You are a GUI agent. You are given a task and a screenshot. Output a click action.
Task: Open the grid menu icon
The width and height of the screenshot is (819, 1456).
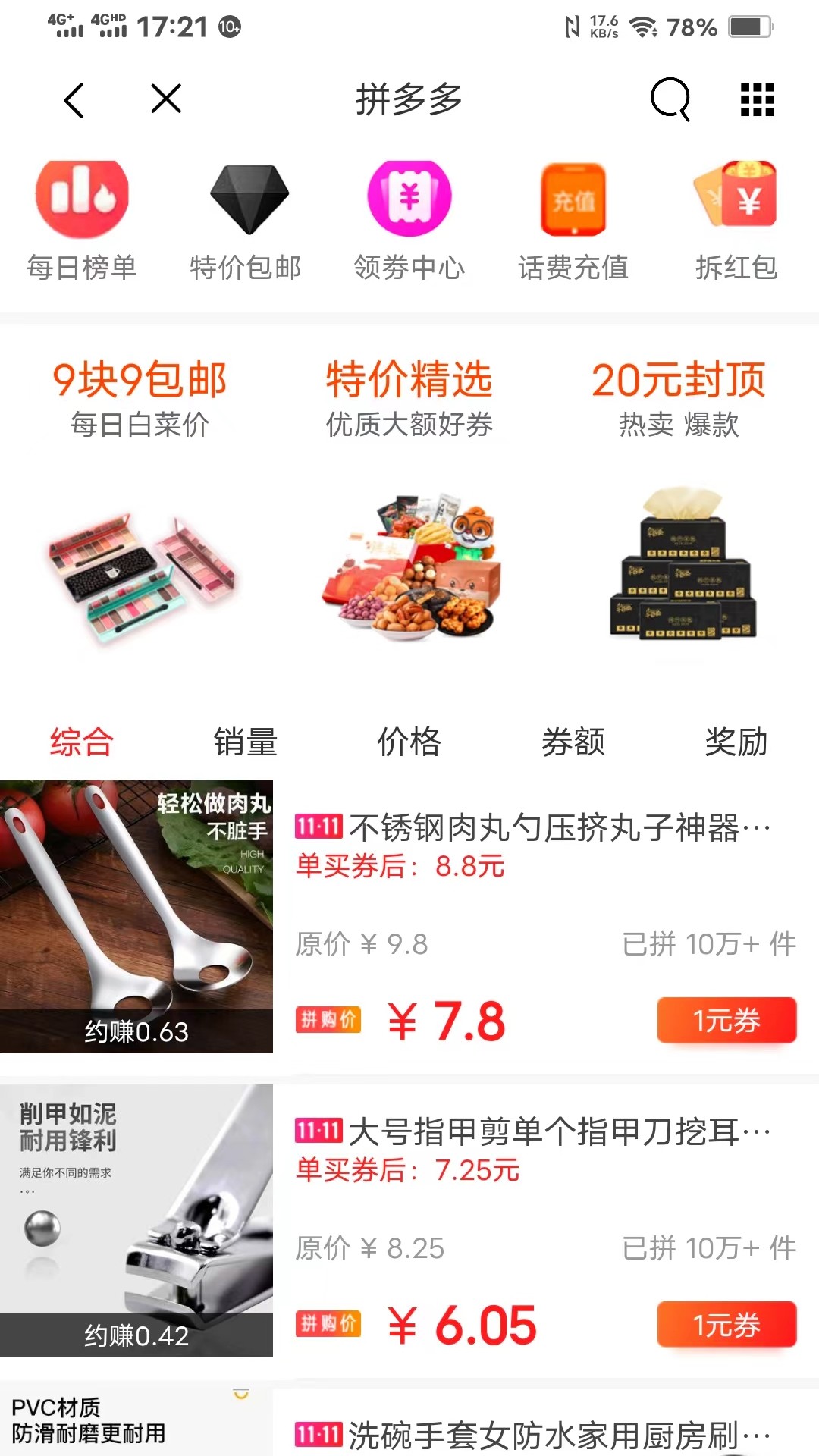(x=757, y=99)
